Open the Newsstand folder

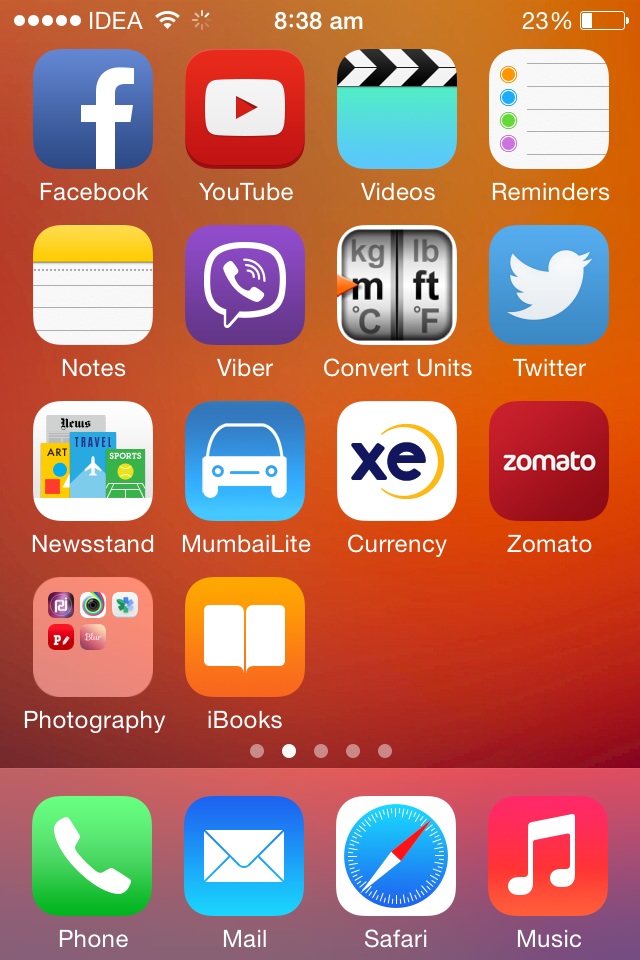93,461
